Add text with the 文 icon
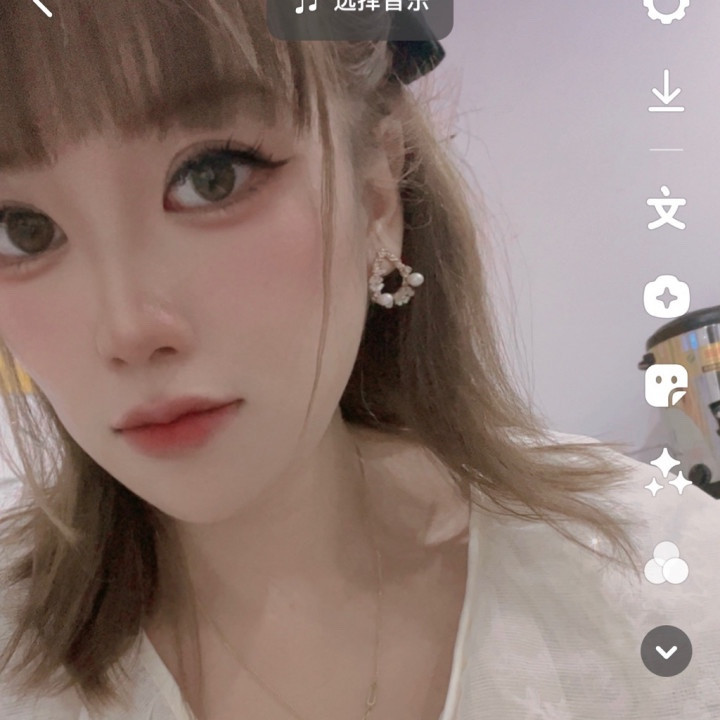Image resolution: width=720 pixels, height=720 pixels. pos(666,211)
